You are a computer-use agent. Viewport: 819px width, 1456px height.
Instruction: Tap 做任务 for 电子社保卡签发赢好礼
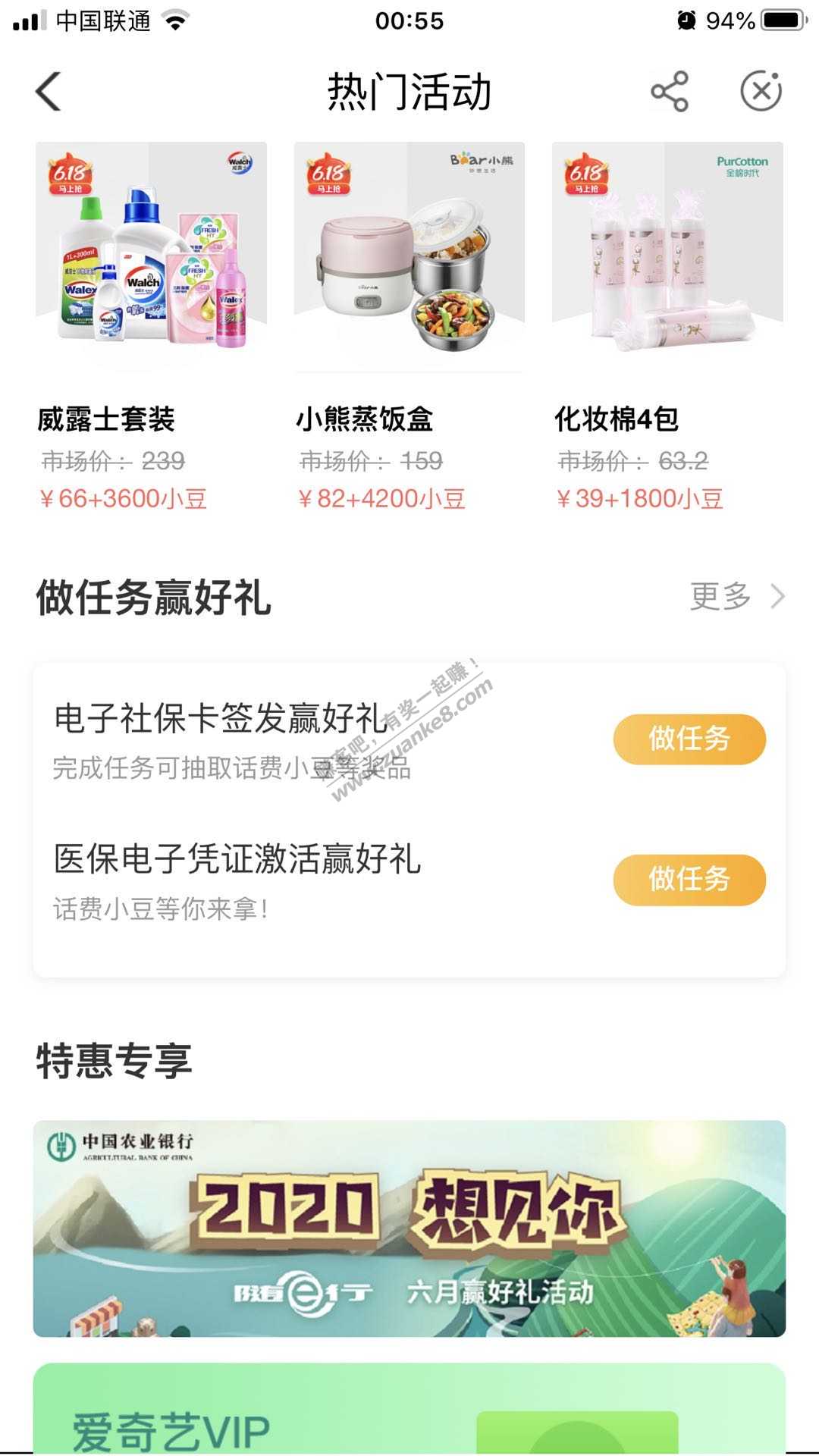coord(689,739)
